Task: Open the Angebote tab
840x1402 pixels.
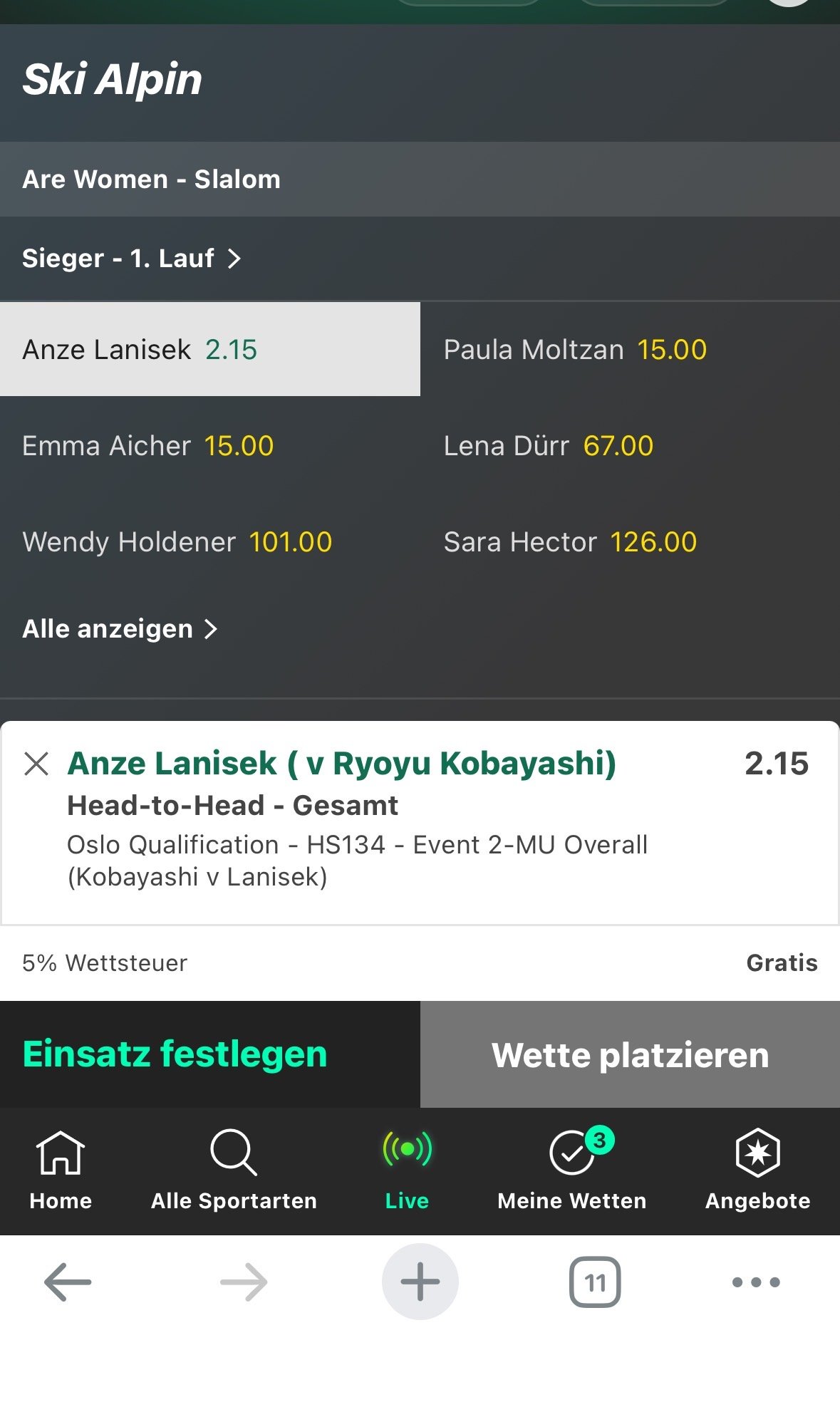Action: tap(757, 1170)
